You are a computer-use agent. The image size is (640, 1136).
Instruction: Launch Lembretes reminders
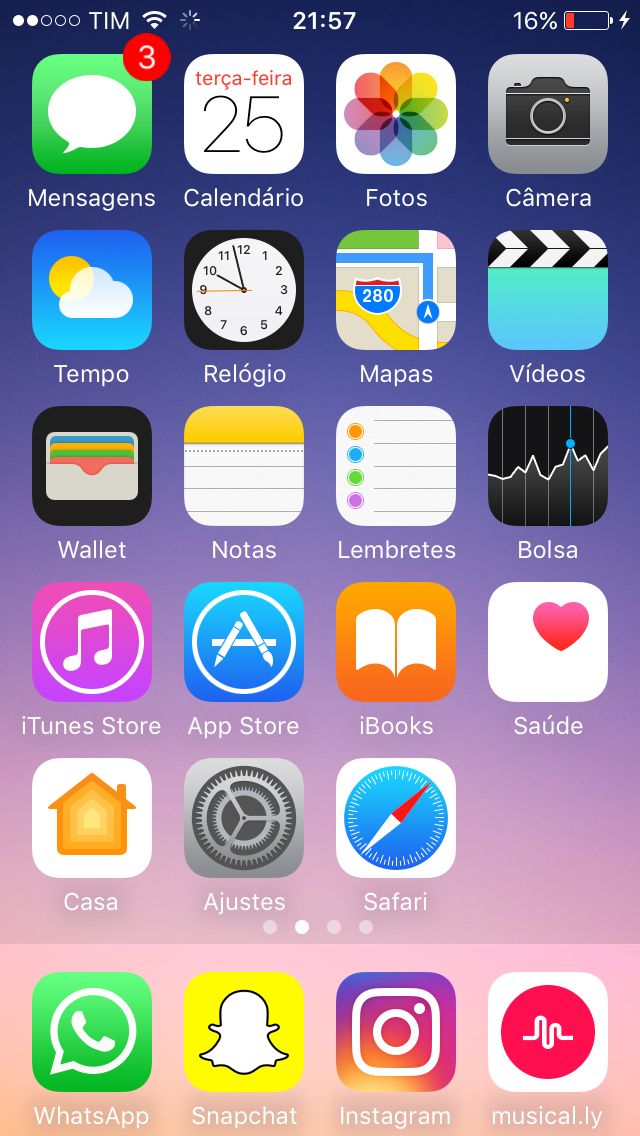click(x=396, y=466)
